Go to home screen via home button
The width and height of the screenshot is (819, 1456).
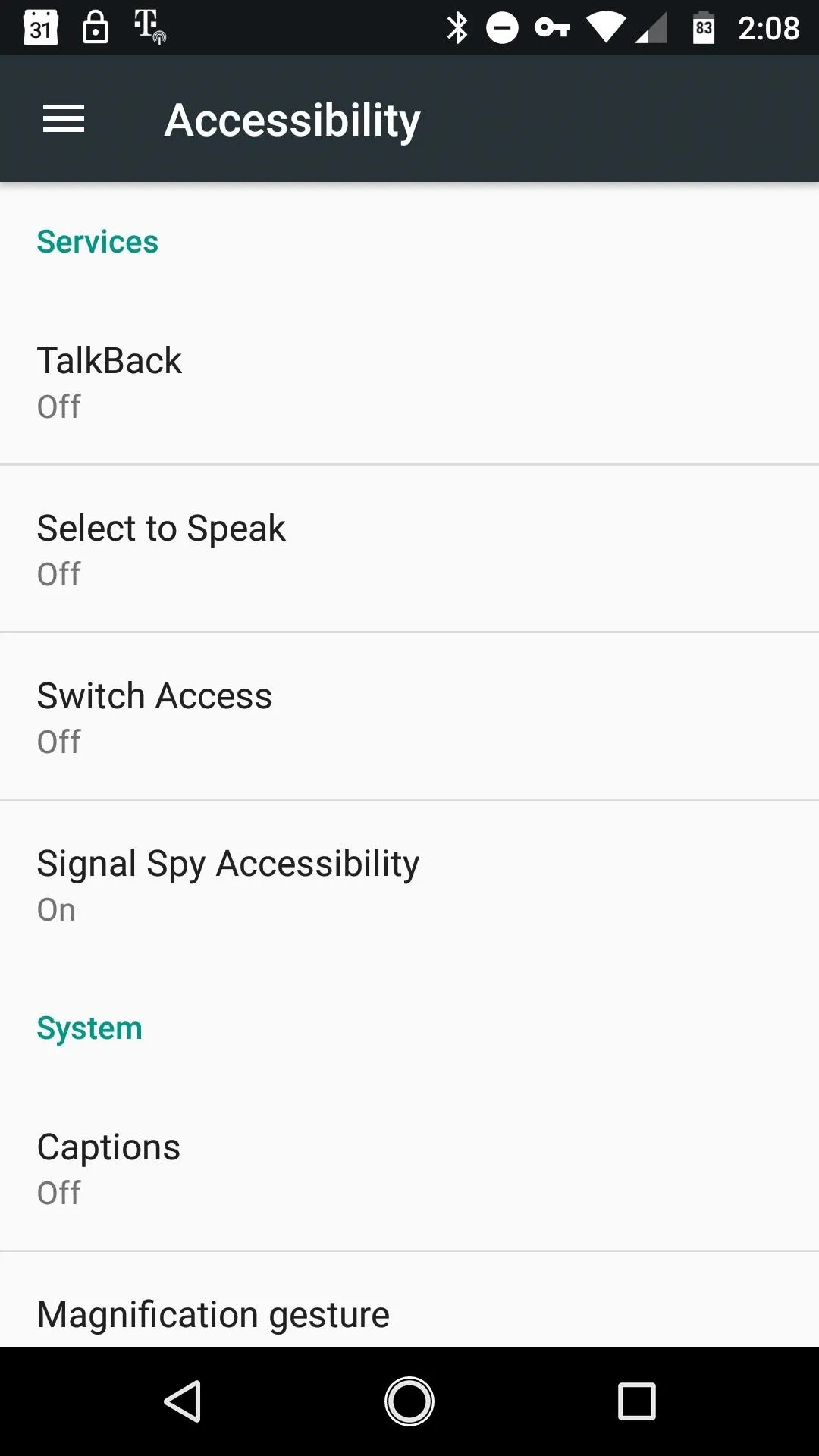pyautogui.click(x=409, y=1401)
